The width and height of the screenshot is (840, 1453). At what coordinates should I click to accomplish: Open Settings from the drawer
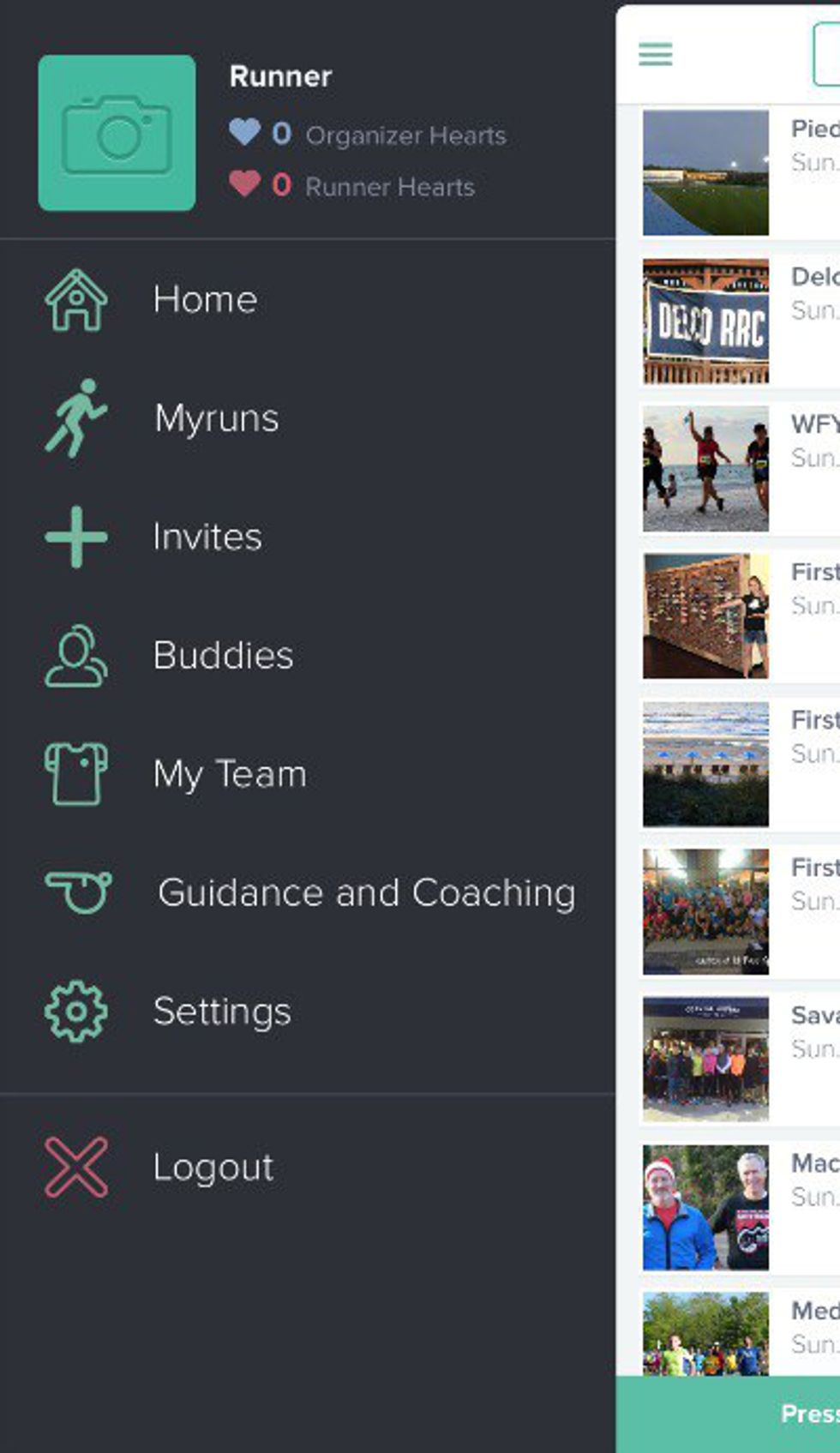[221, 1012]
